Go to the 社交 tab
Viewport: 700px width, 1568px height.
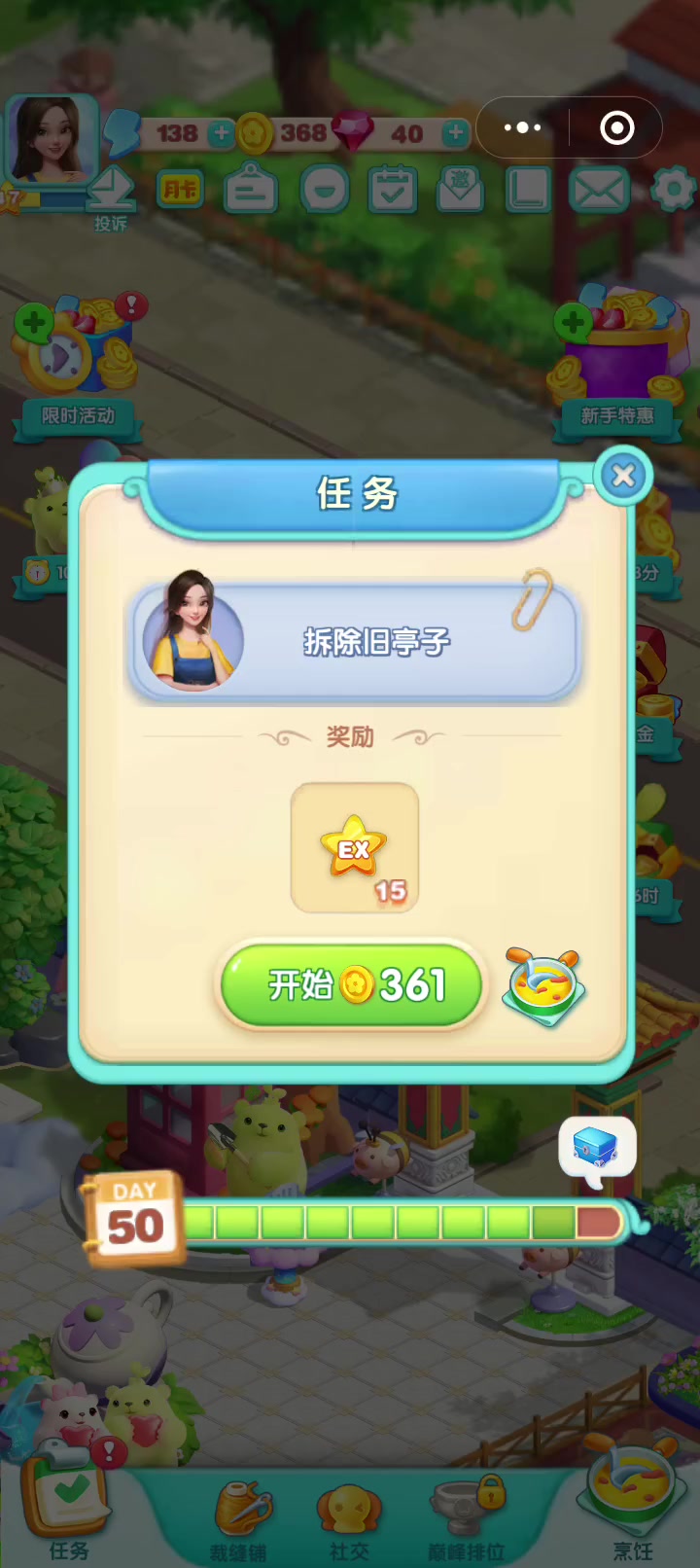(x=349, y=1521)
